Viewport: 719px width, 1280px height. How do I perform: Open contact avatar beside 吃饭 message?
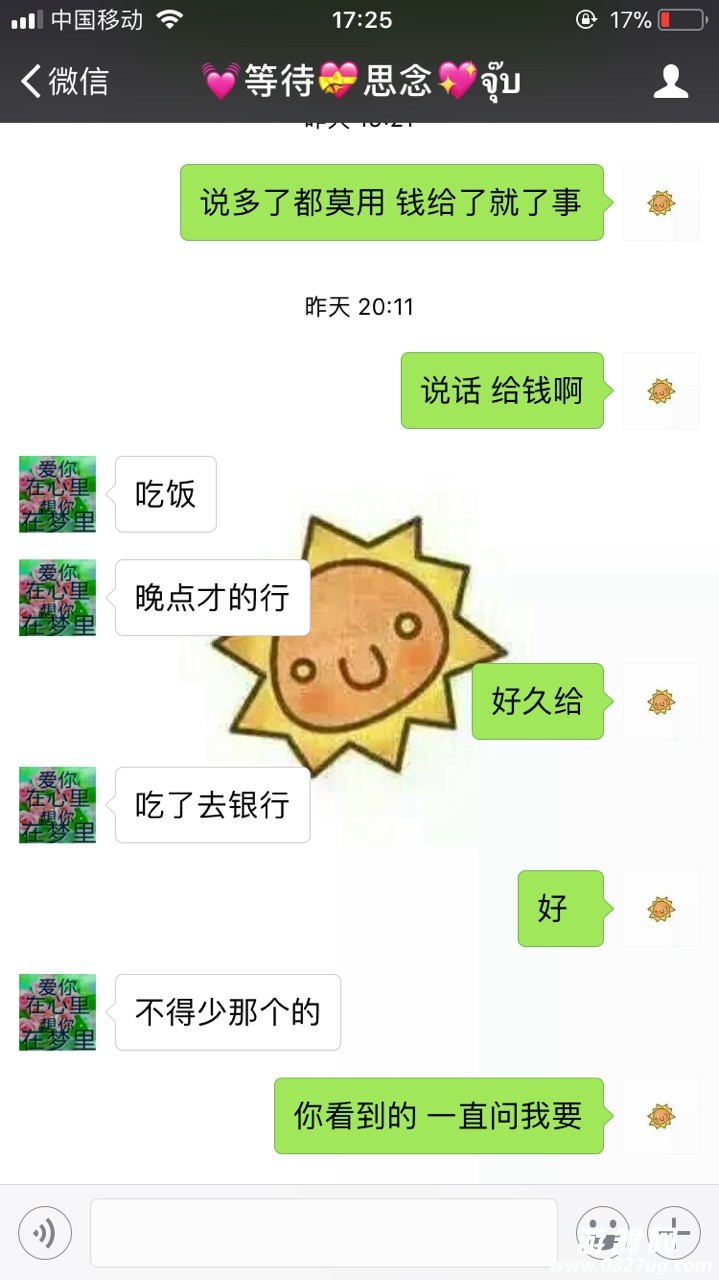coord(57,494)
